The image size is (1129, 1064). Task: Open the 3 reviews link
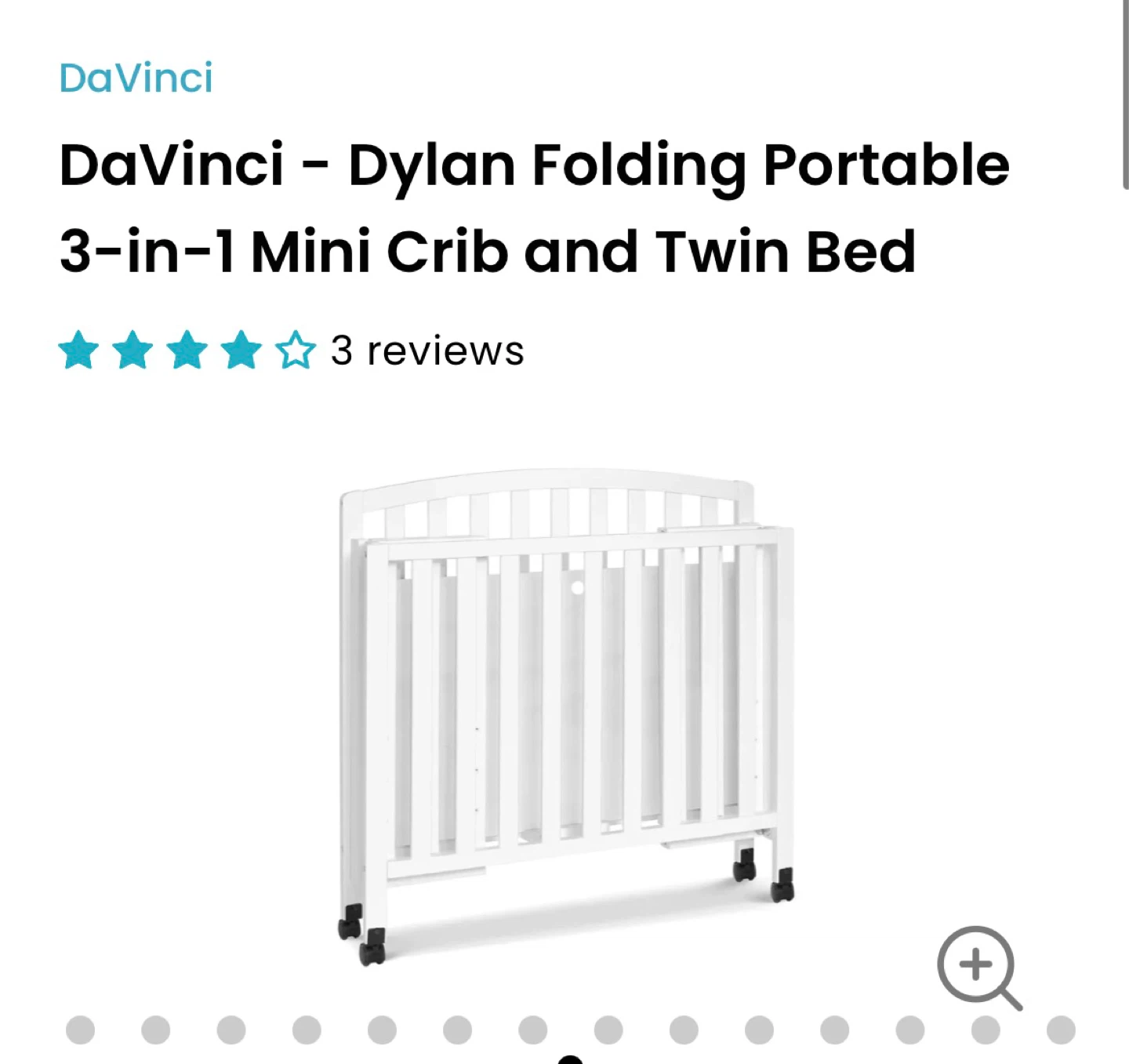click(427, 350)
